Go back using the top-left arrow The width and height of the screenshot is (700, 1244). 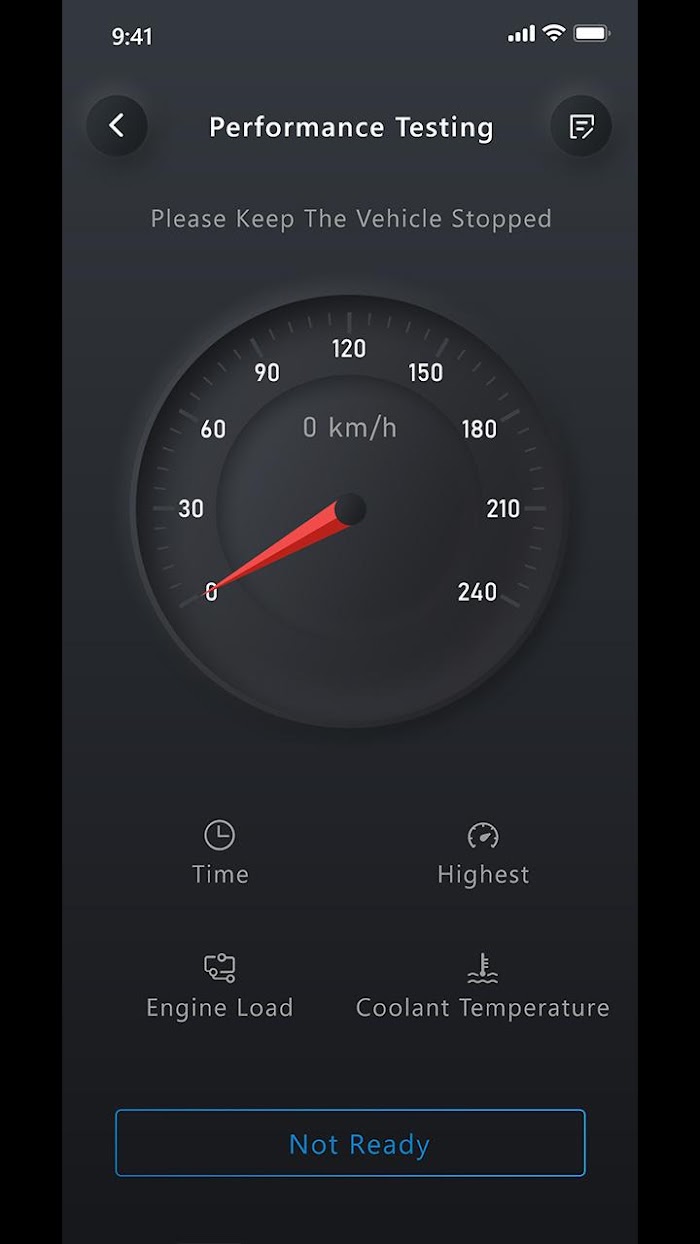pyautogui.click(x=117, y=126)
